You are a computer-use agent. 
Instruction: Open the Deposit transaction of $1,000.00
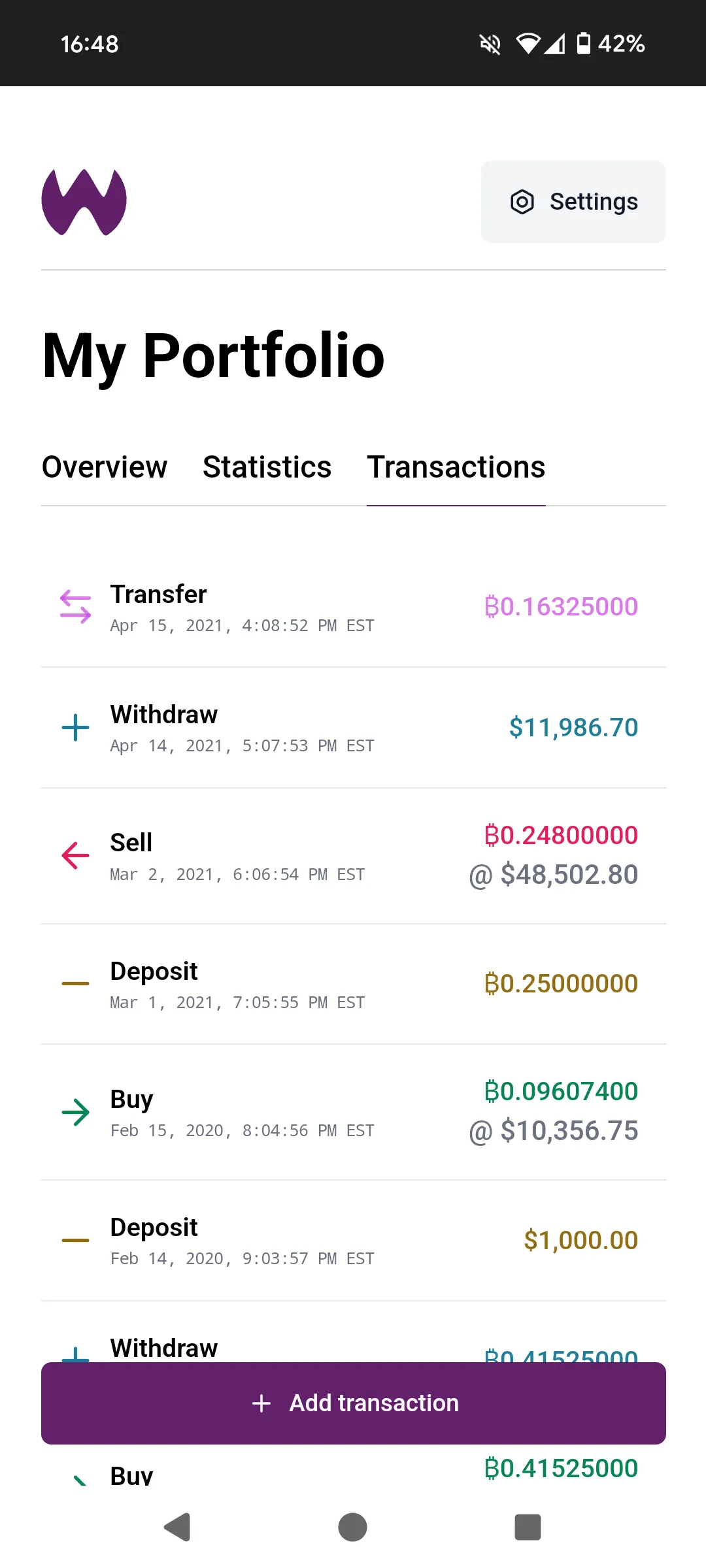pyautogui.click(x=353, y=1241)
